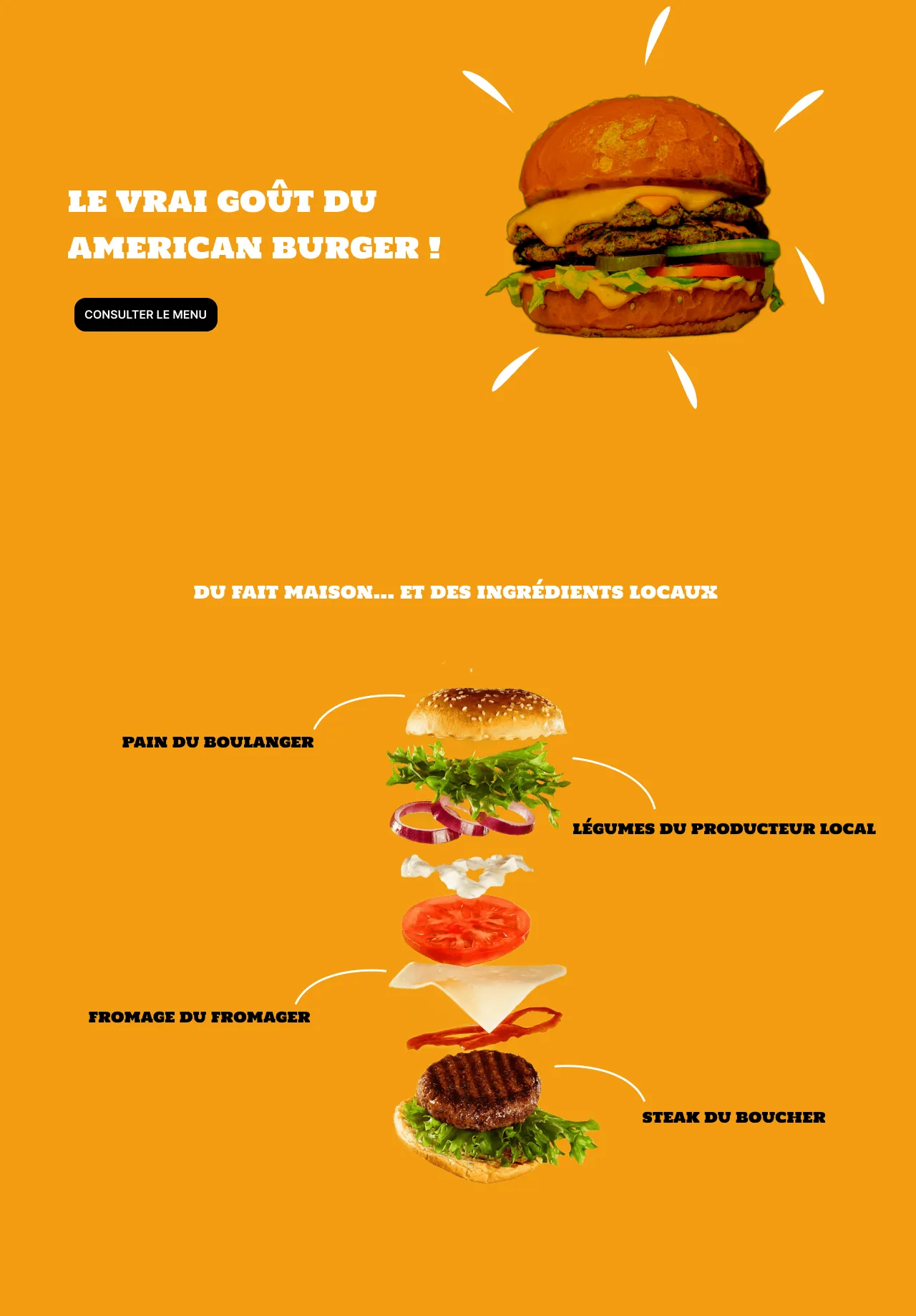
Task: Click the PAIN DU BOULANGER label
Action: 217,742
